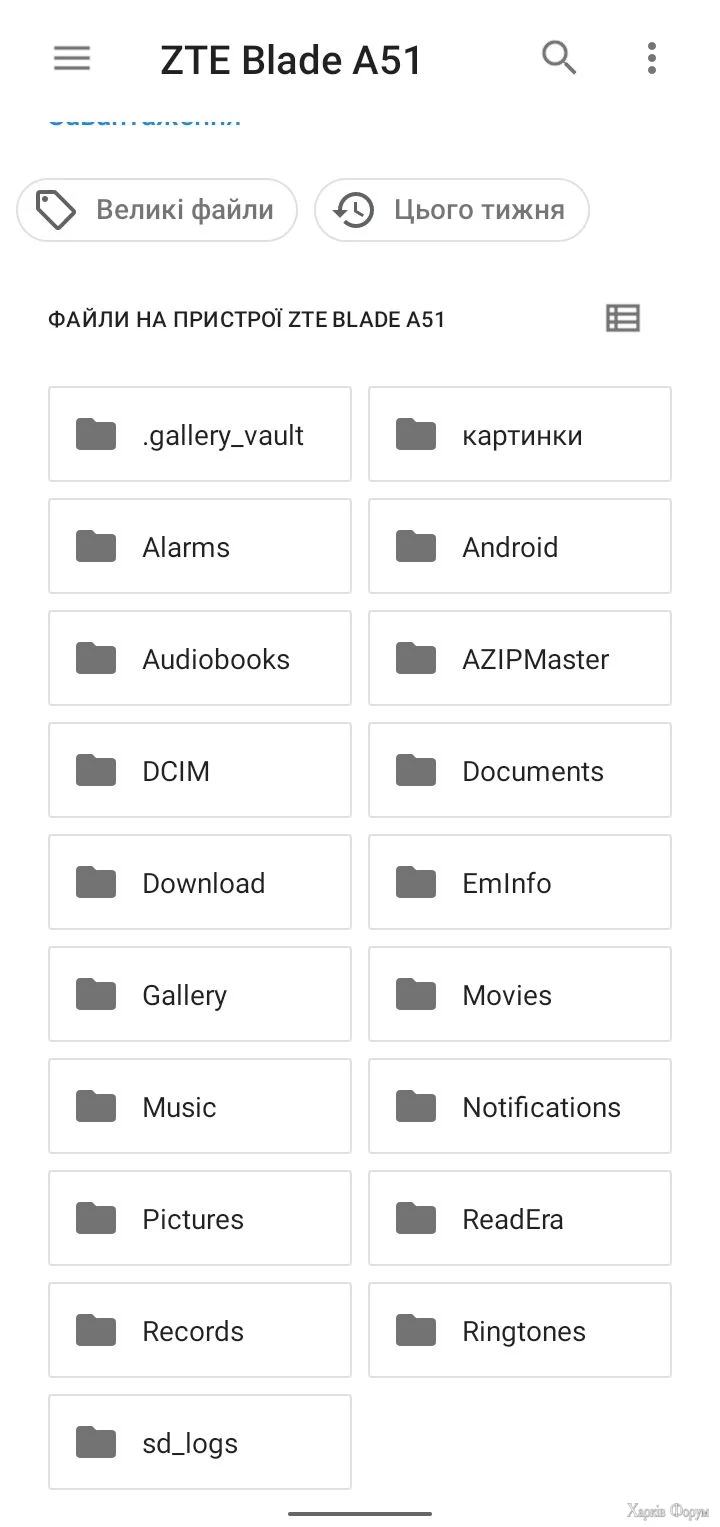Open the Documents folder
720x1527 pixels.
tap(520, 771)
